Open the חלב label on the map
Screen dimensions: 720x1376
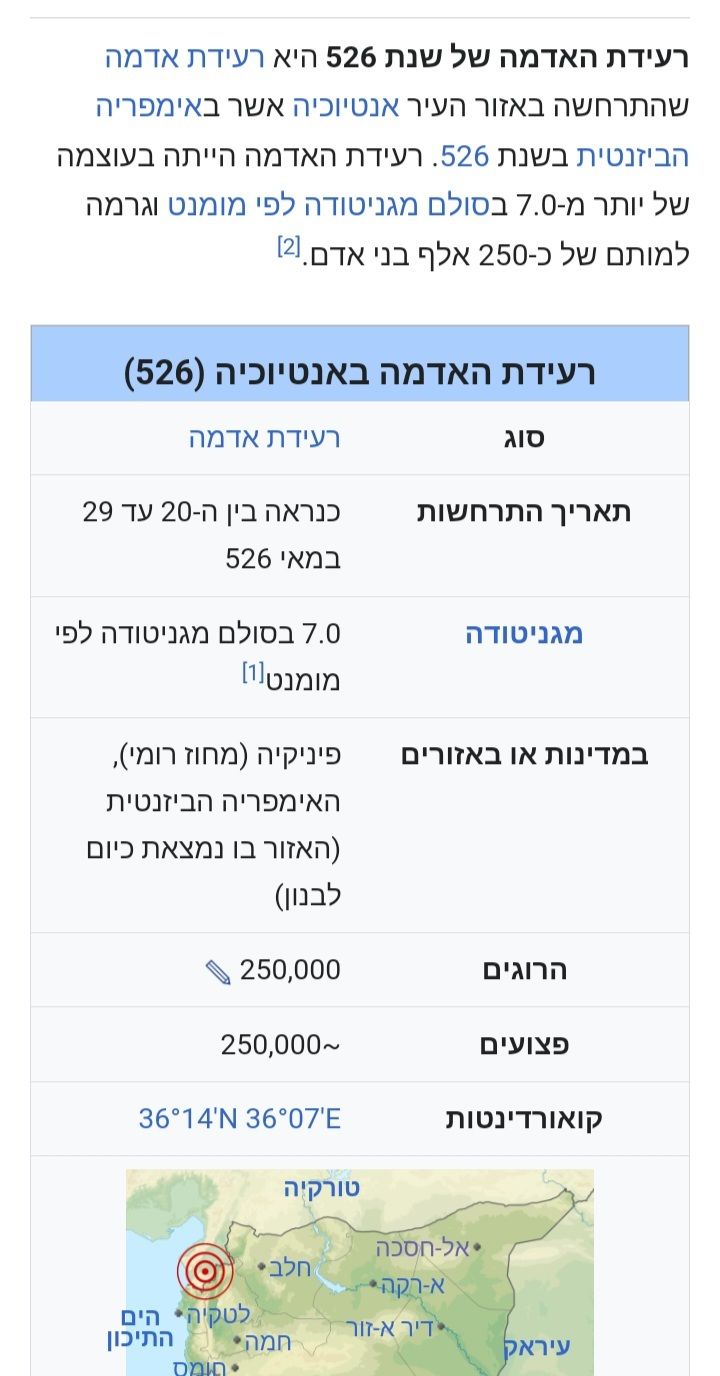coord(291,1268)
